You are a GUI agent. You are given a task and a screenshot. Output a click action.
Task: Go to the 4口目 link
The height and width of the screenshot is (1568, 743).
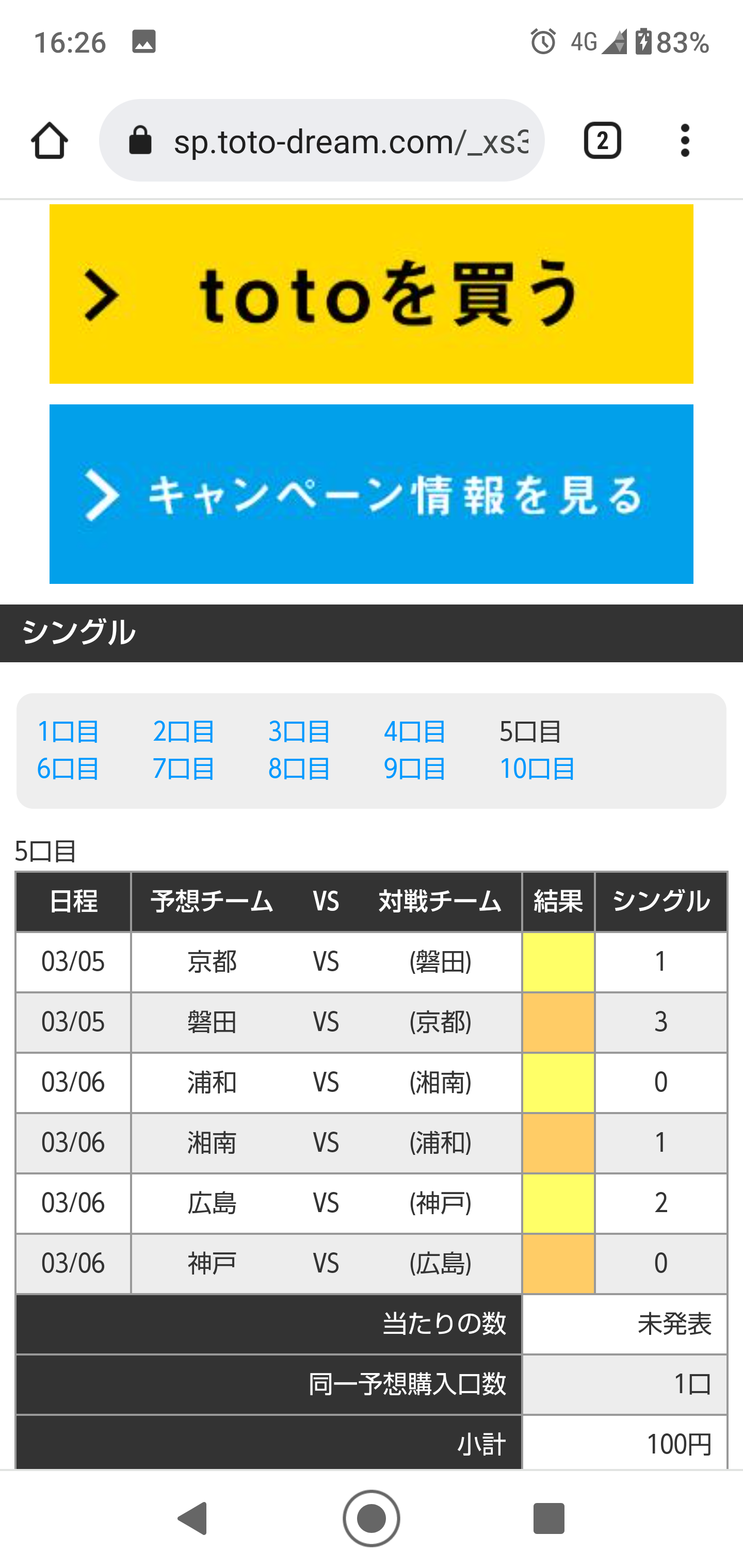coord(415,731)
